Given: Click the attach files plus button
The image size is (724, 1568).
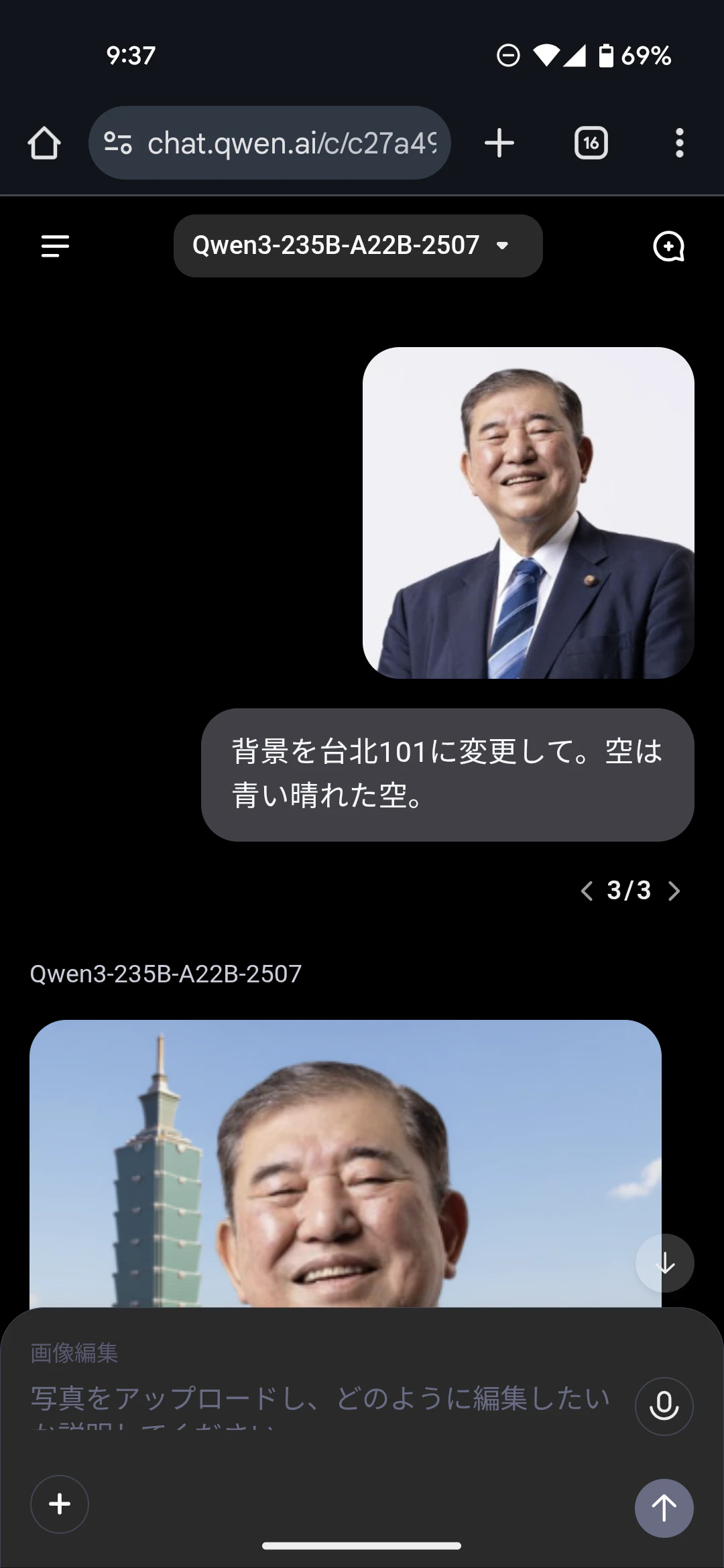Looking at the screenshot, I should coord(59,1503).
